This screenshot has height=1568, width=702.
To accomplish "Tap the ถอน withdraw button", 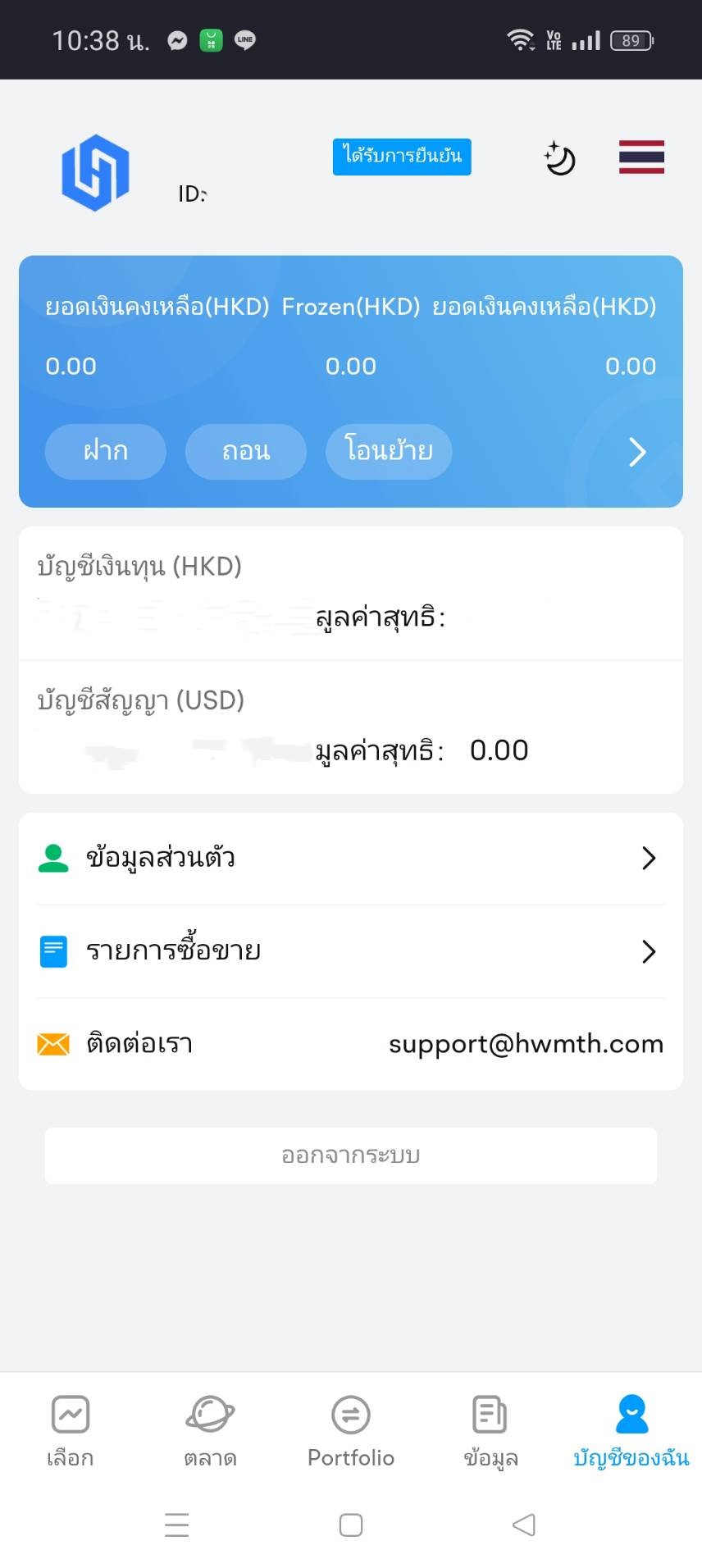I will (x=246, y=451).
